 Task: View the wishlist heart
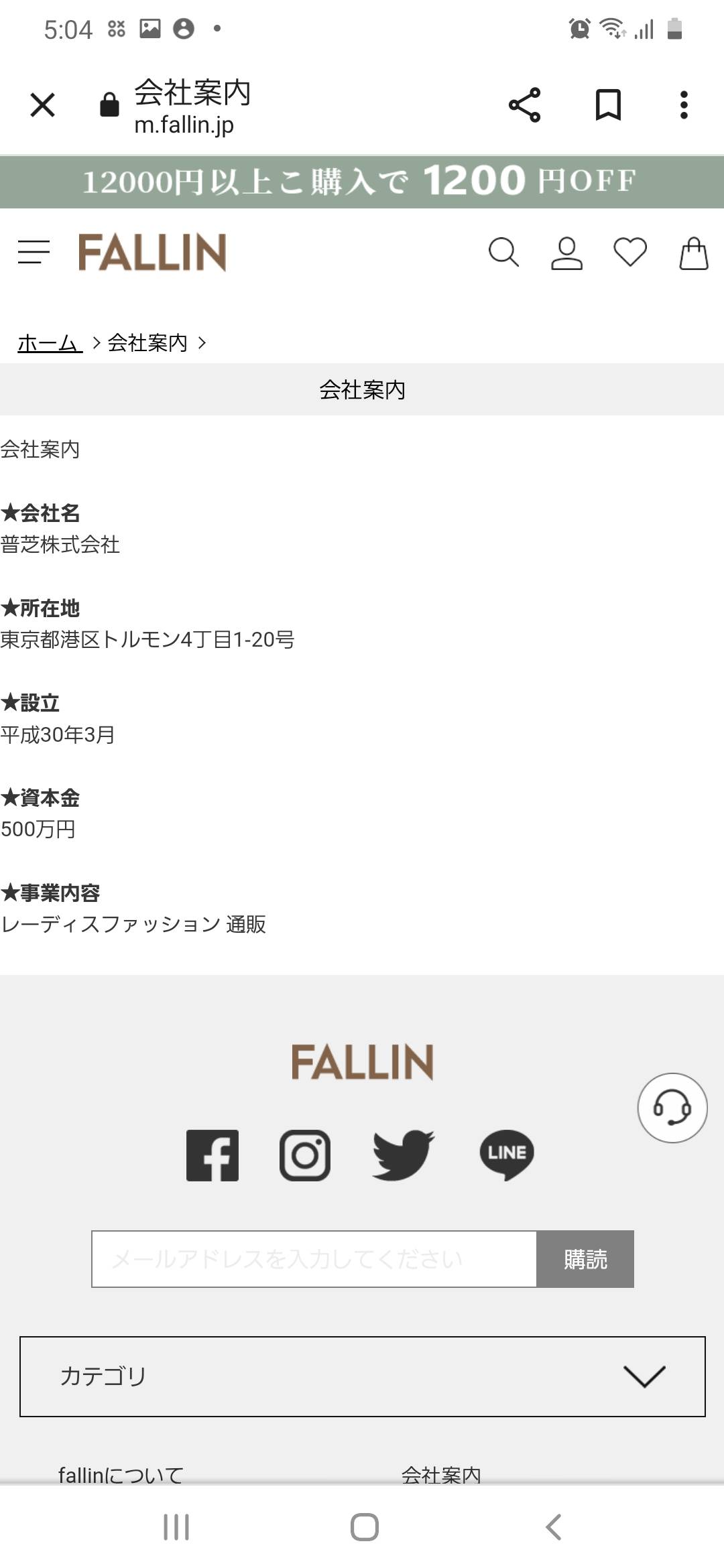(x=630, y=253)
